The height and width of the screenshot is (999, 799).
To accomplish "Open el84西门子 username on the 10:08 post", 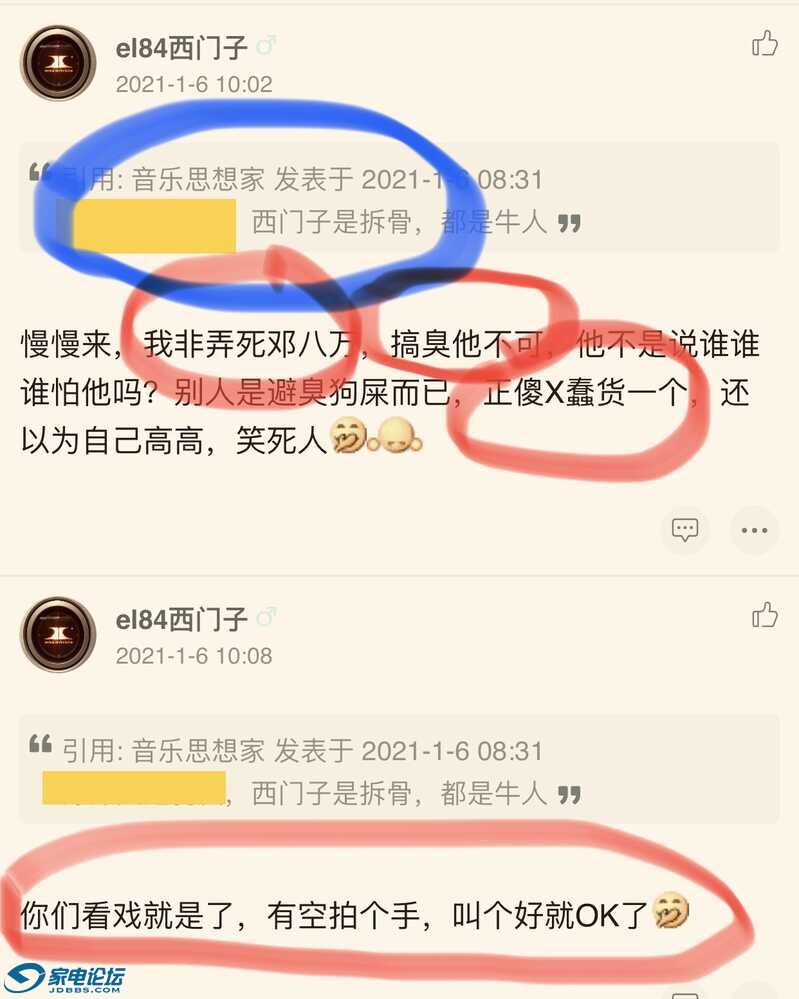I will (x=181, y=619).
